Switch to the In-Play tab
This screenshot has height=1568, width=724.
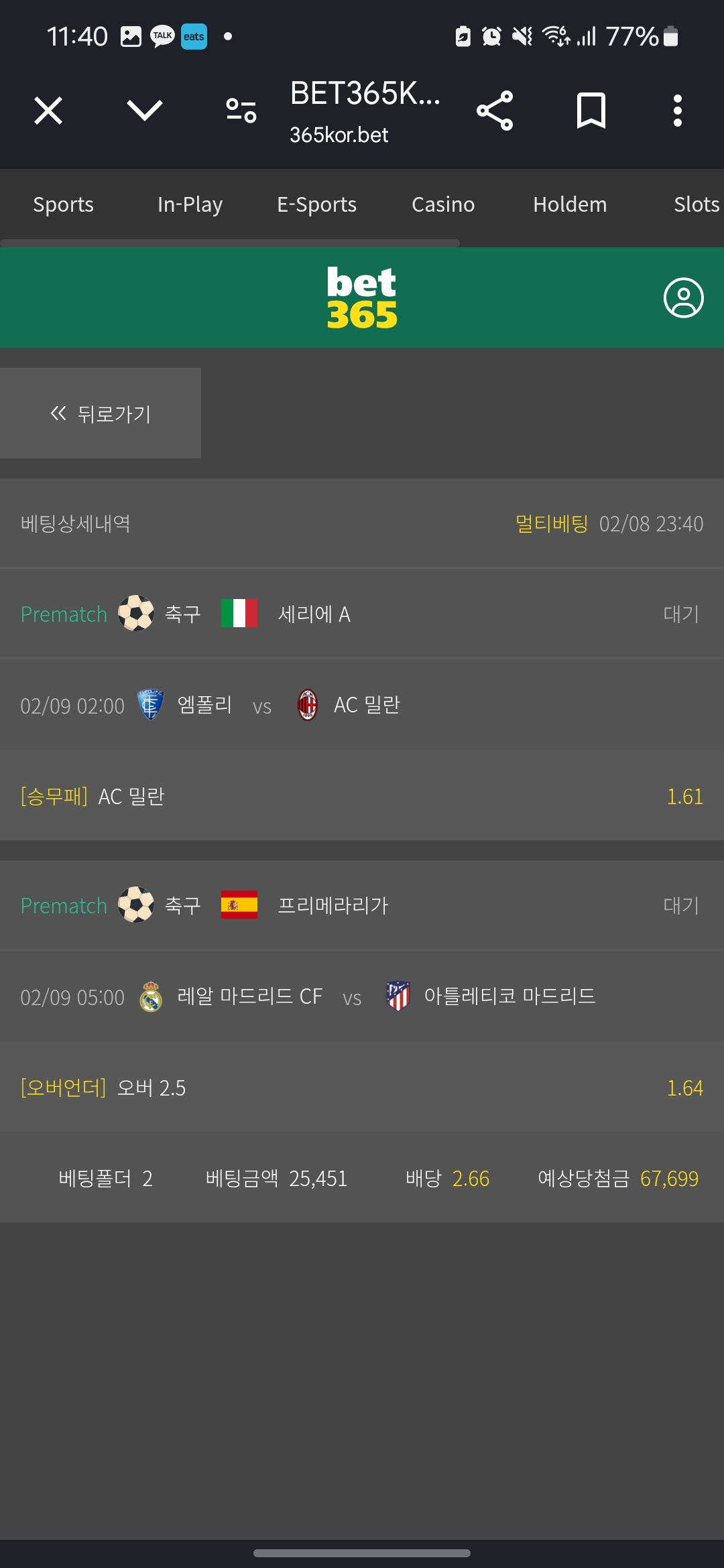pos(190,204)
